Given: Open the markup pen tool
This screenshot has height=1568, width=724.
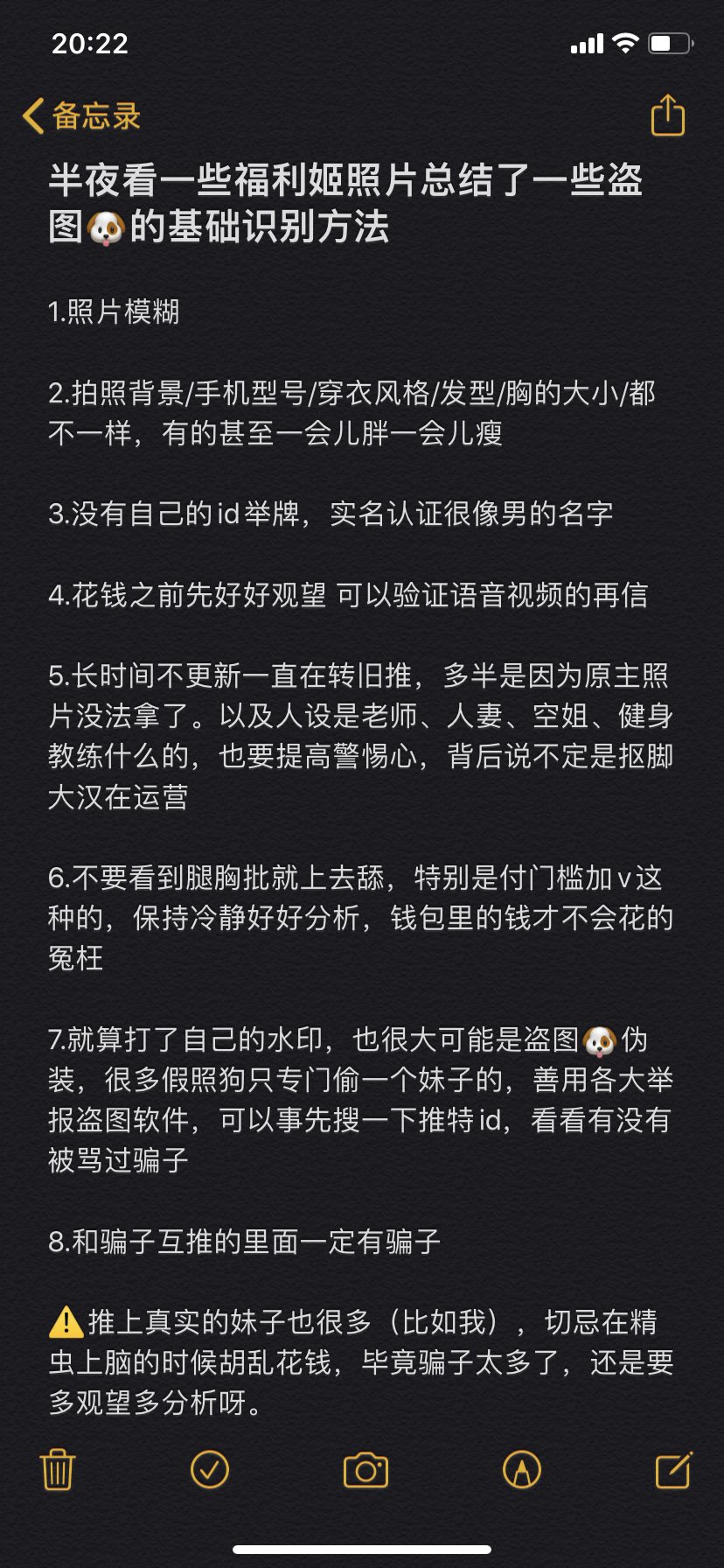Looking at the screenshot, I should 522,1469.
